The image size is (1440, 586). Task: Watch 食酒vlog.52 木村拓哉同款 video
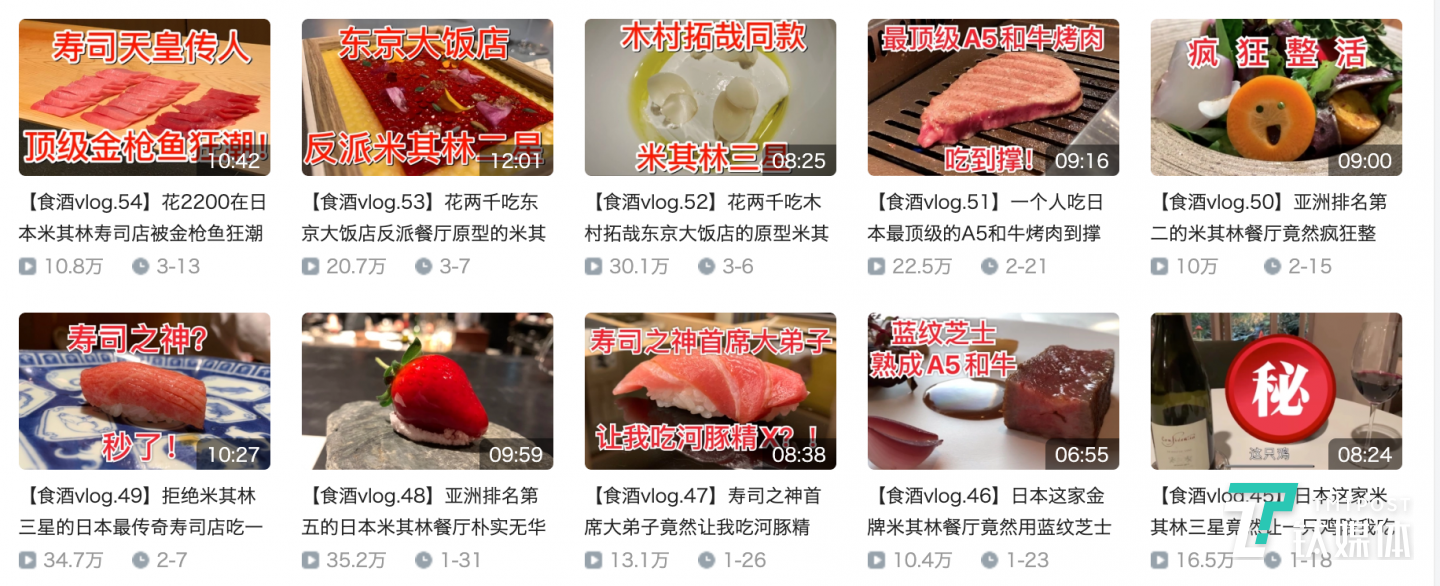[x=710, y=97]
